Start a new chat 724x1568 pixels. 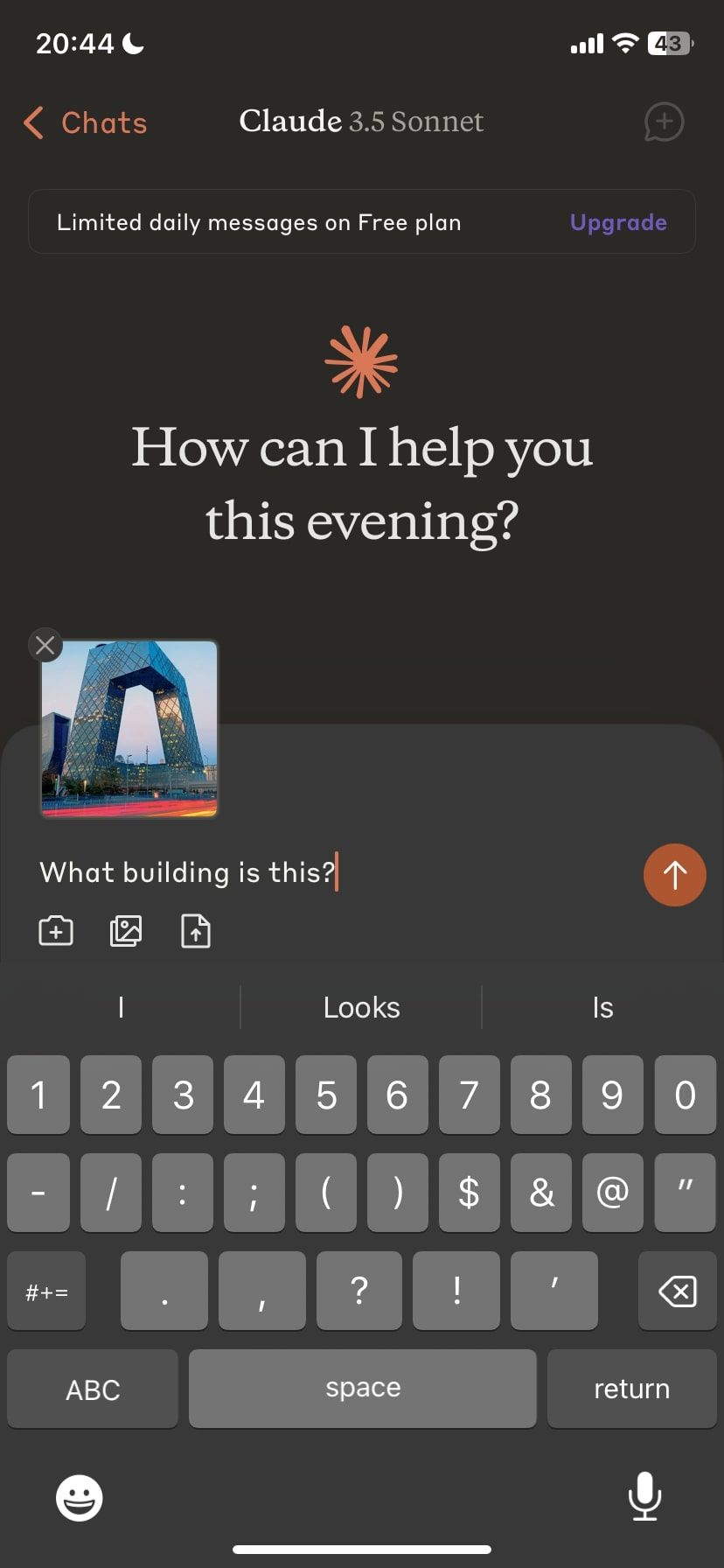point(664,122)
